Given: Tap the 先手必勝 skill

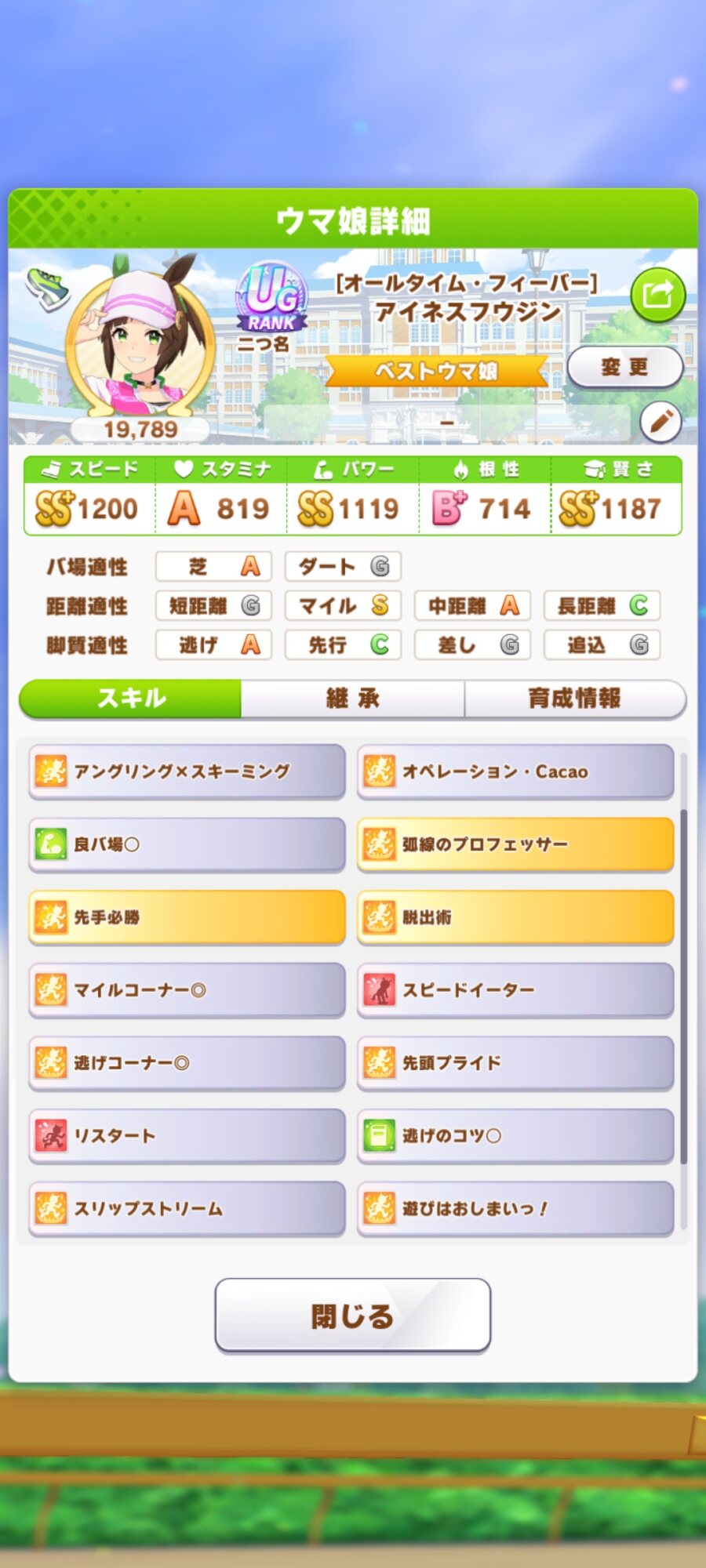Looking at the screenshot, I should click(x=187, y=917).
